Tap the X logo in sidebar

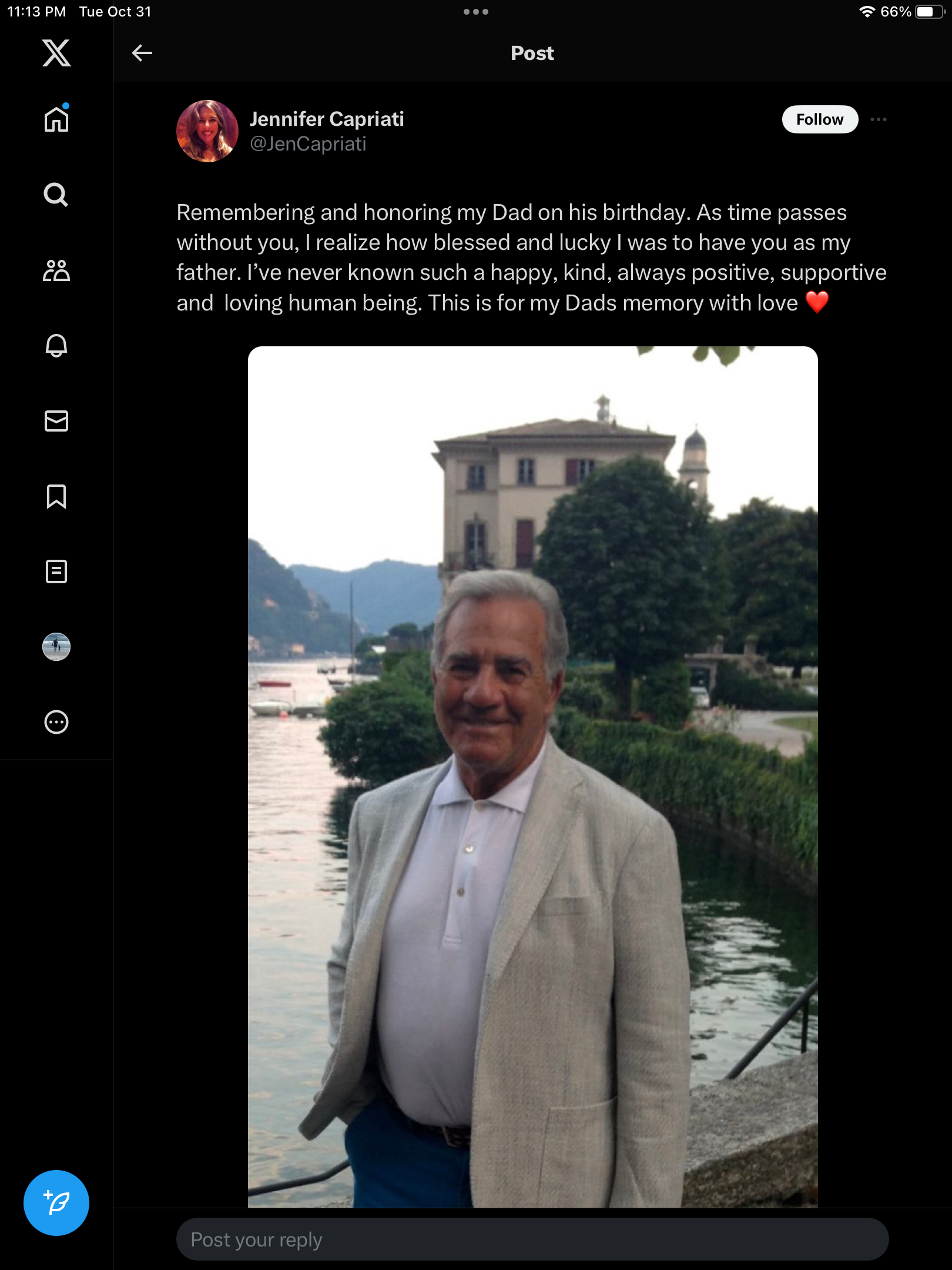56,53
